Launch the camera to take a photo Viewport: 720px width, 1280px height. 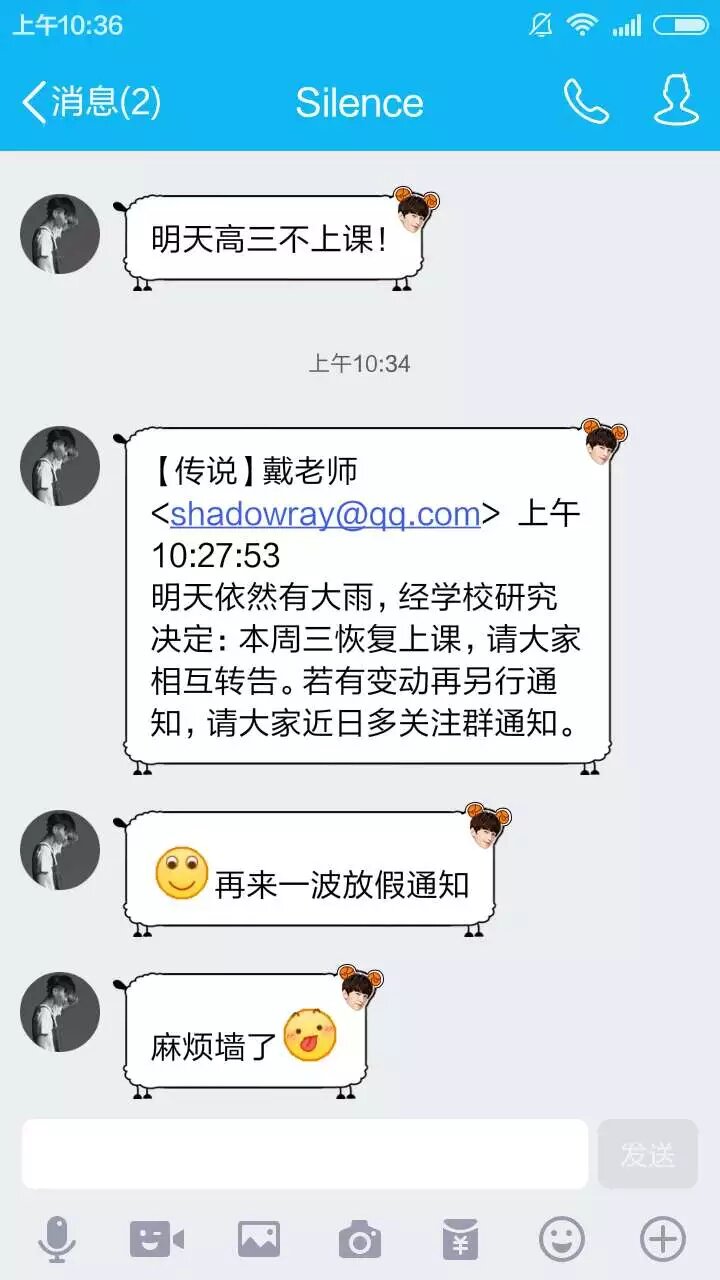(x=359, y=1240)
